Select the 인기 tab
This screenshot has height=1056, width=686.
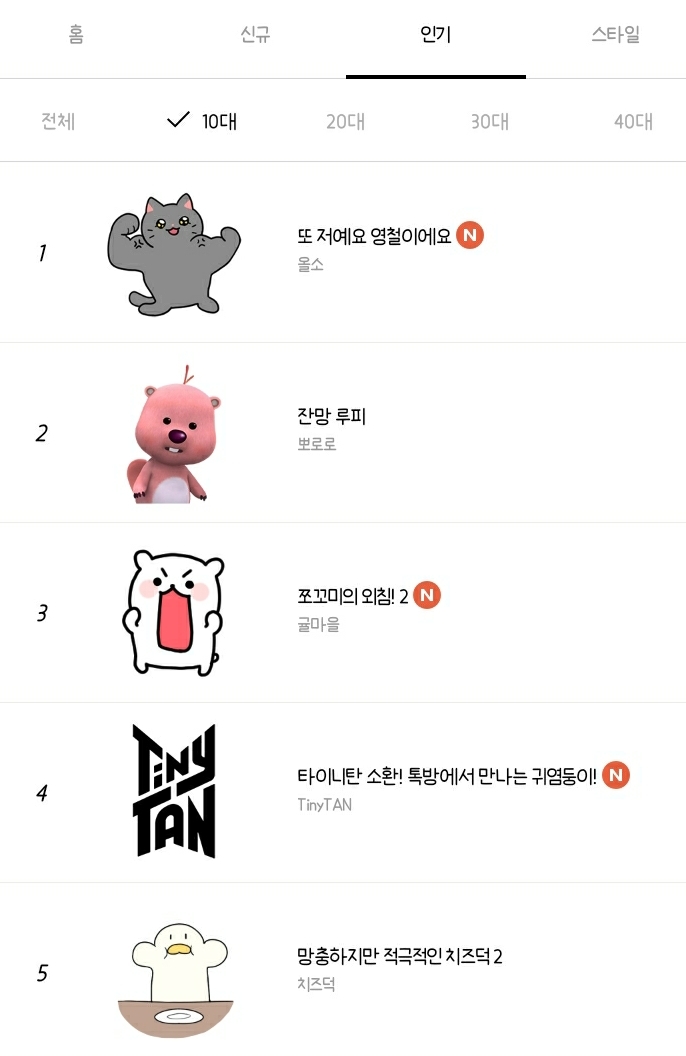pos(435,36)
